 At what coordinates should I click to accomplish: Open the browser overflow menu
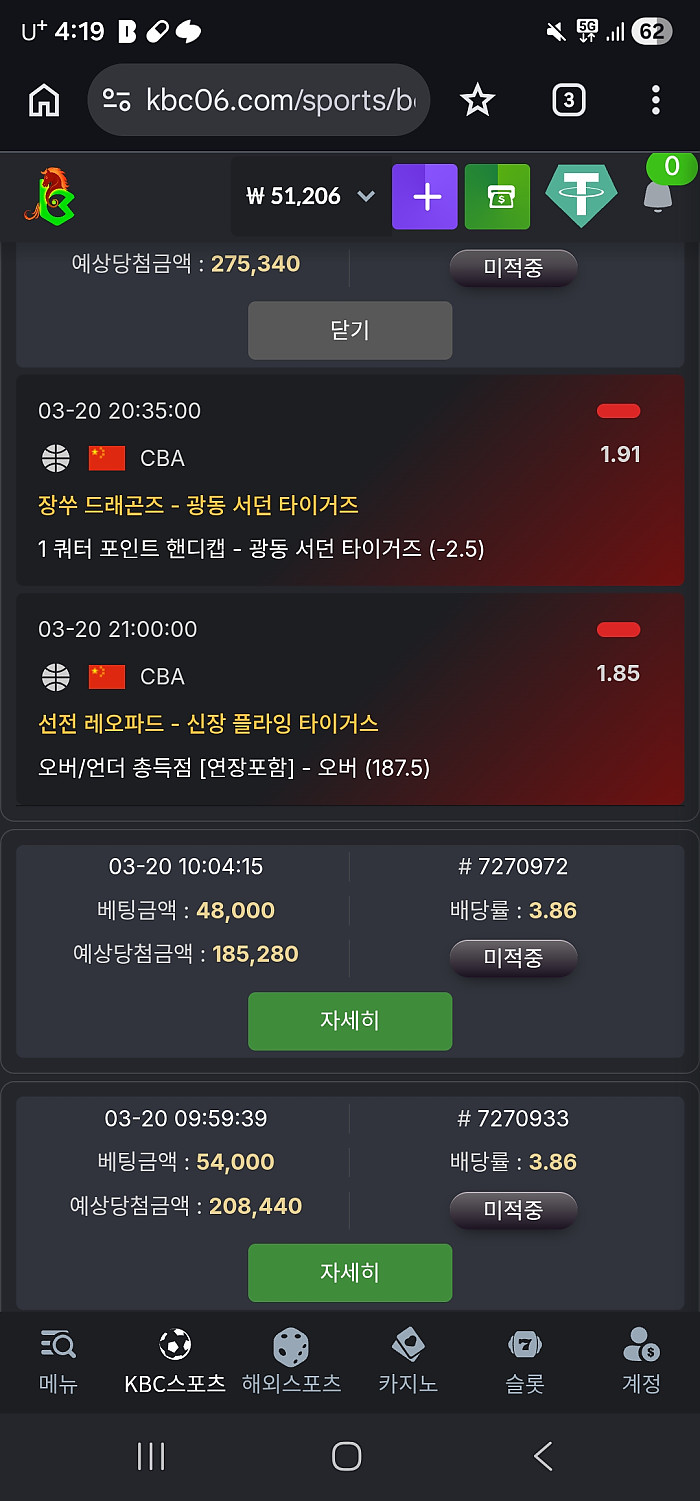point(655,100)
